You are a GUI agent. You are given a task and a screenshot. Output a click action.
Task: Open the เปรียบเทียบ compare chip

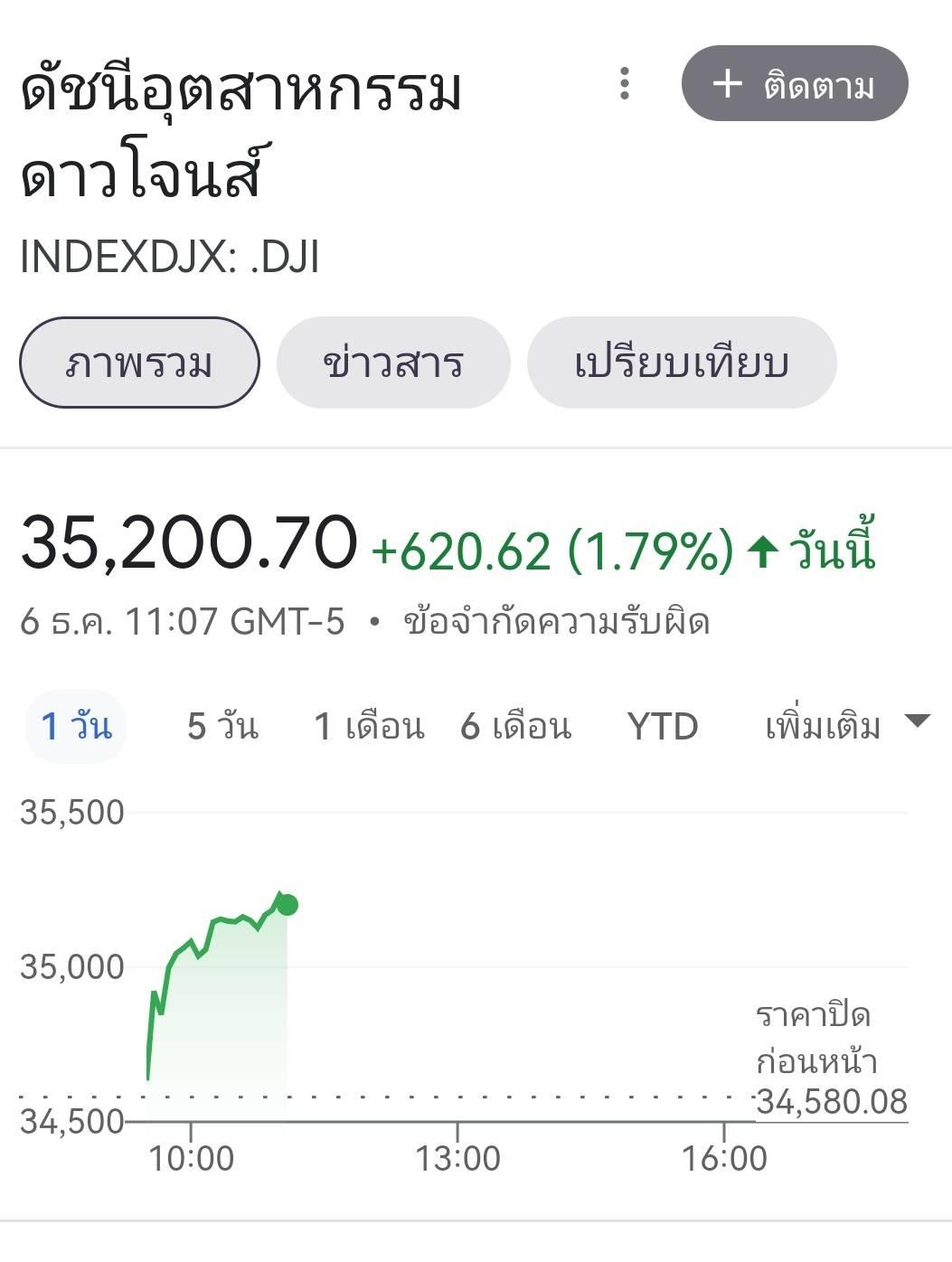[x=682, y=363]
